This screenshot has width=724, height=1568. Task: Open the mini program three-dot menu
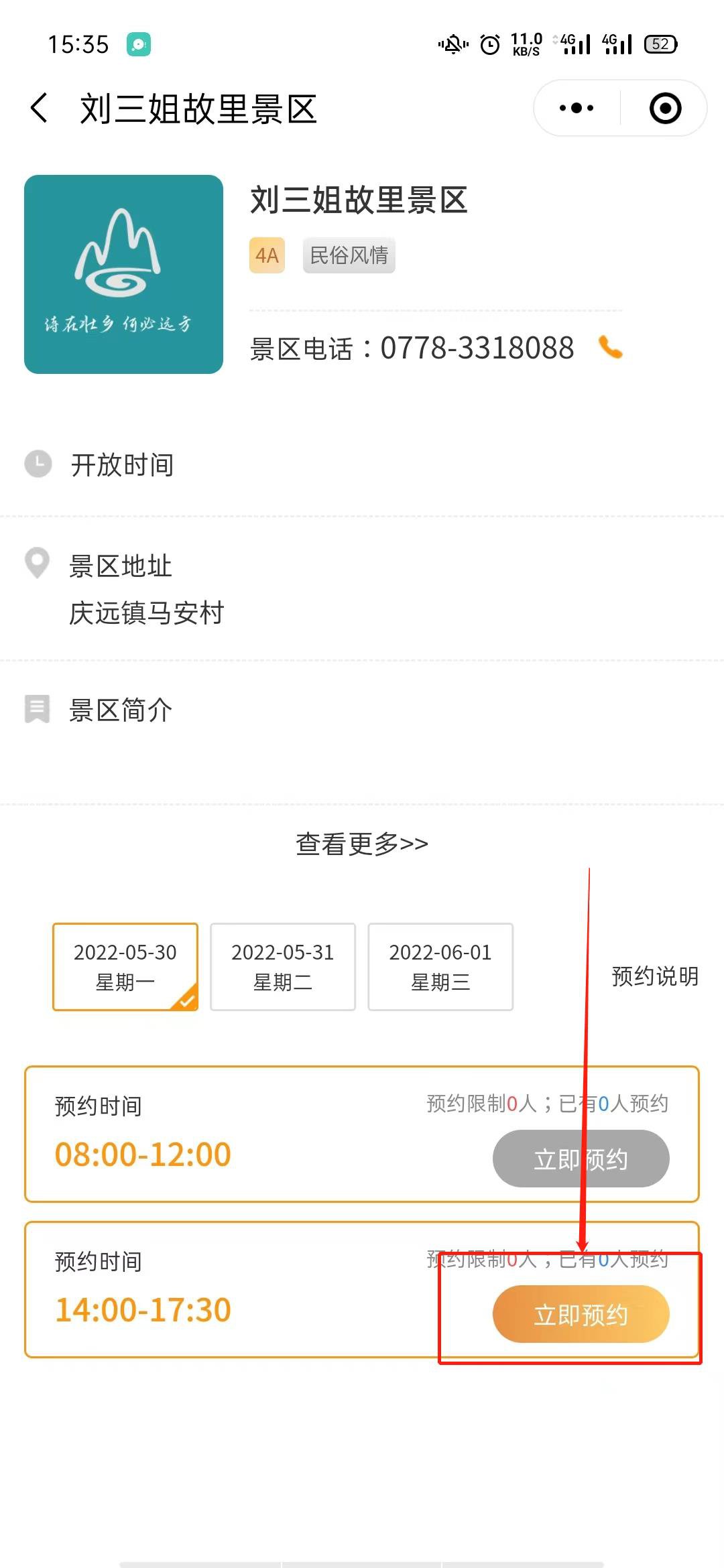click(577, 108)
